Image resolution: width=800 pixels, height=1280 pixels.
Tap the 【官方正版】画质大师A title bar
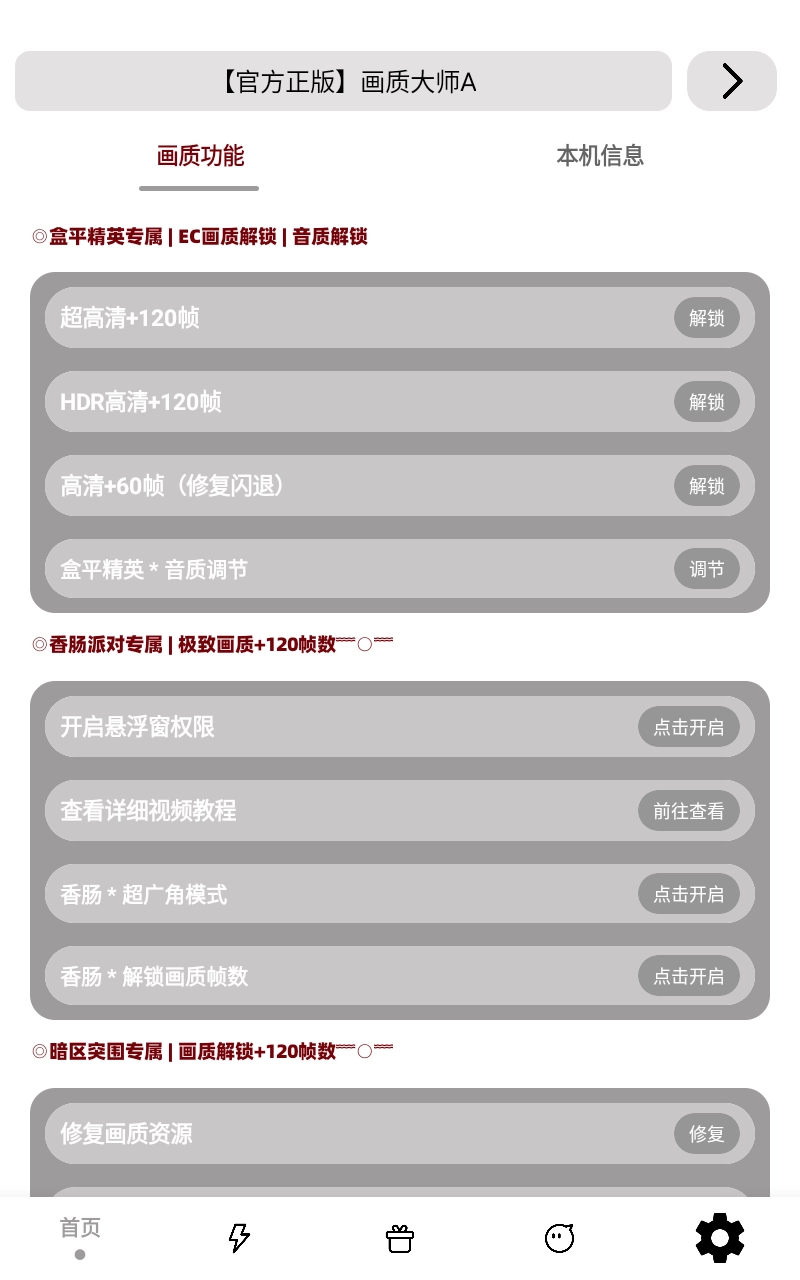click(343, 81)
